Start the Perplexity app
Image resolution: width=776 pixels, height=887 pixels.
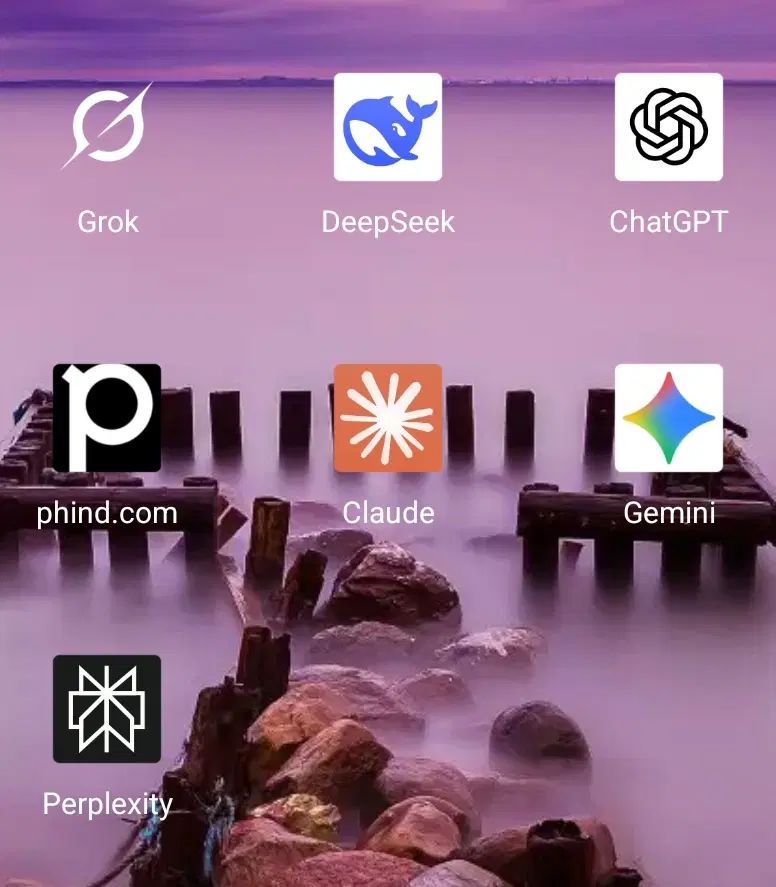coord(107,709)
